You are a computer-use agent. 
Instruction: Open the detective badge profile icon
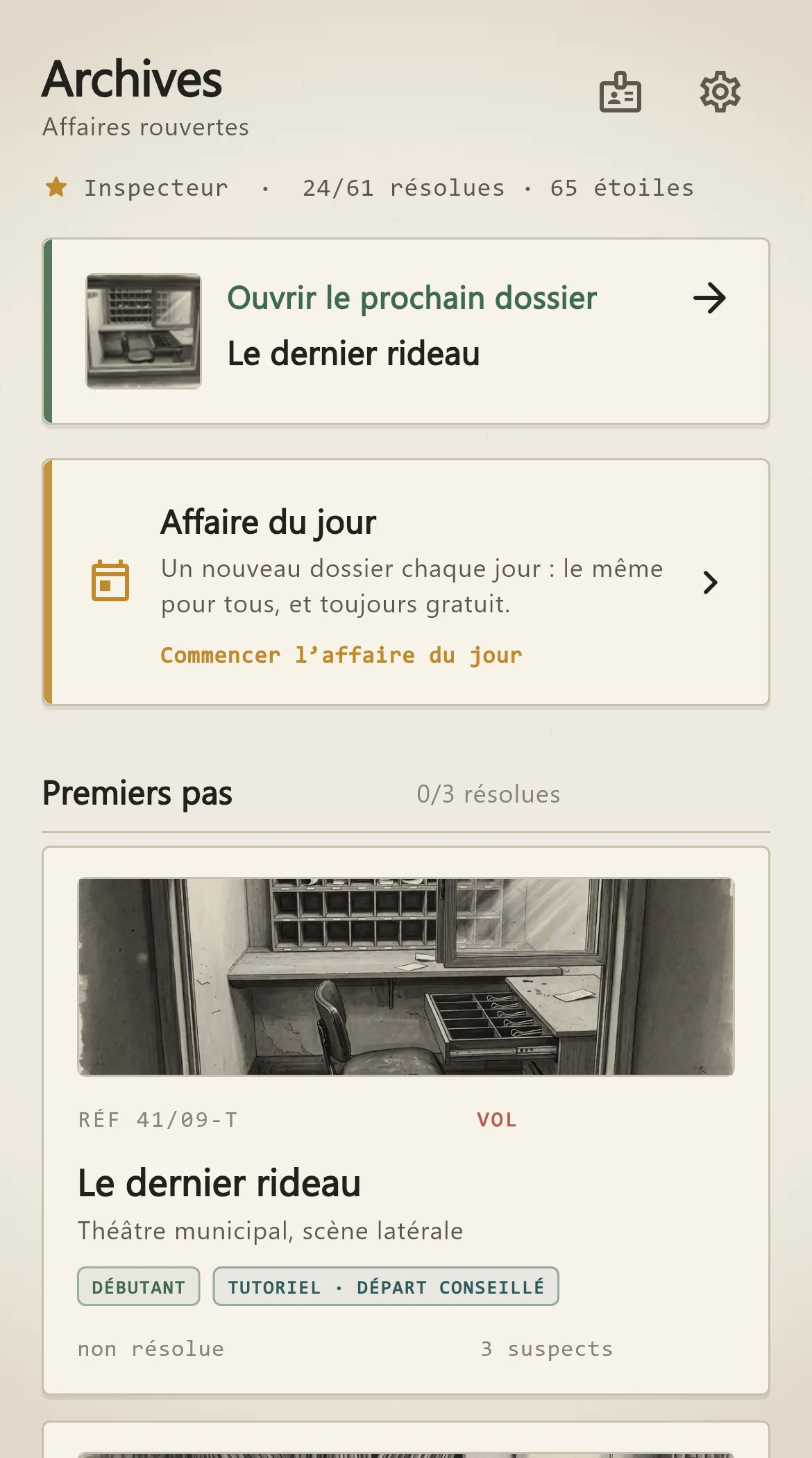point(620,92)
